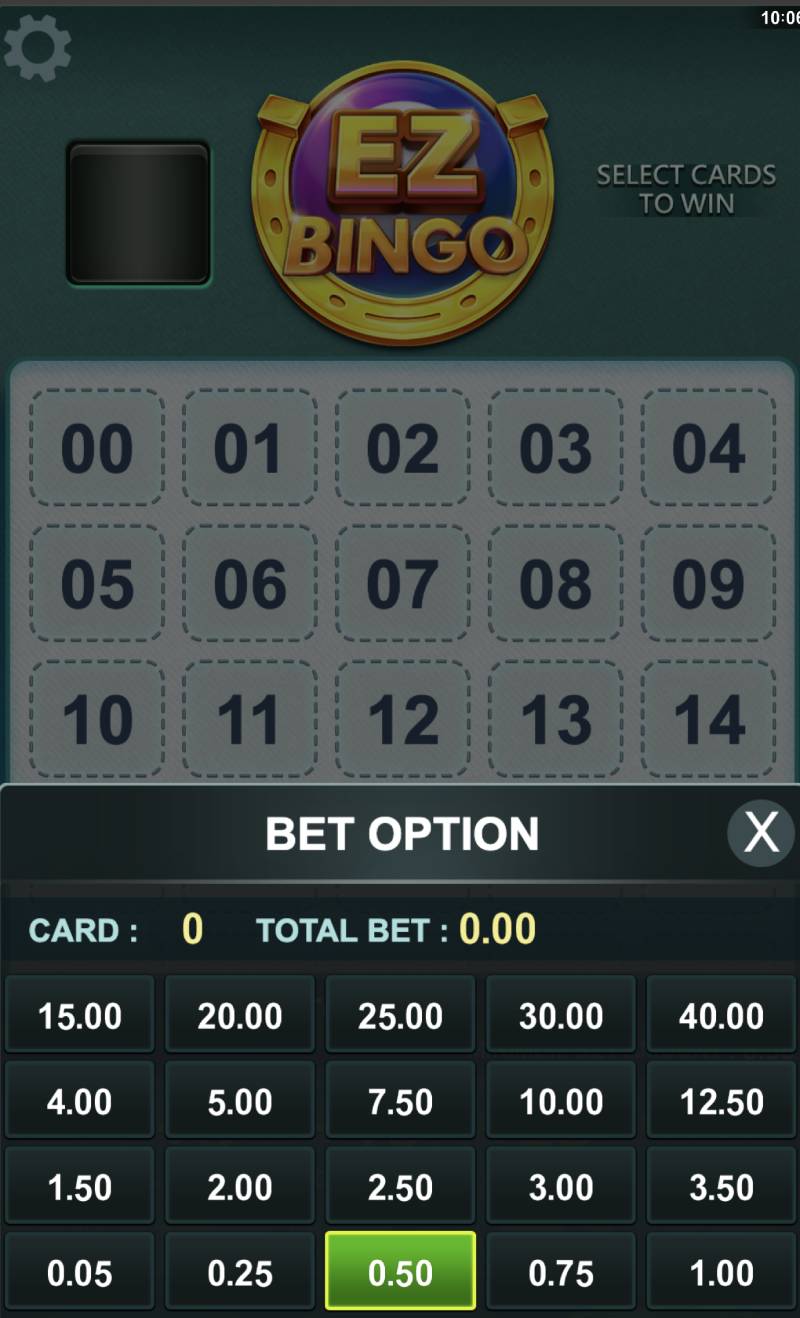Pick the 10.00 bet option

pos(561,1102)
